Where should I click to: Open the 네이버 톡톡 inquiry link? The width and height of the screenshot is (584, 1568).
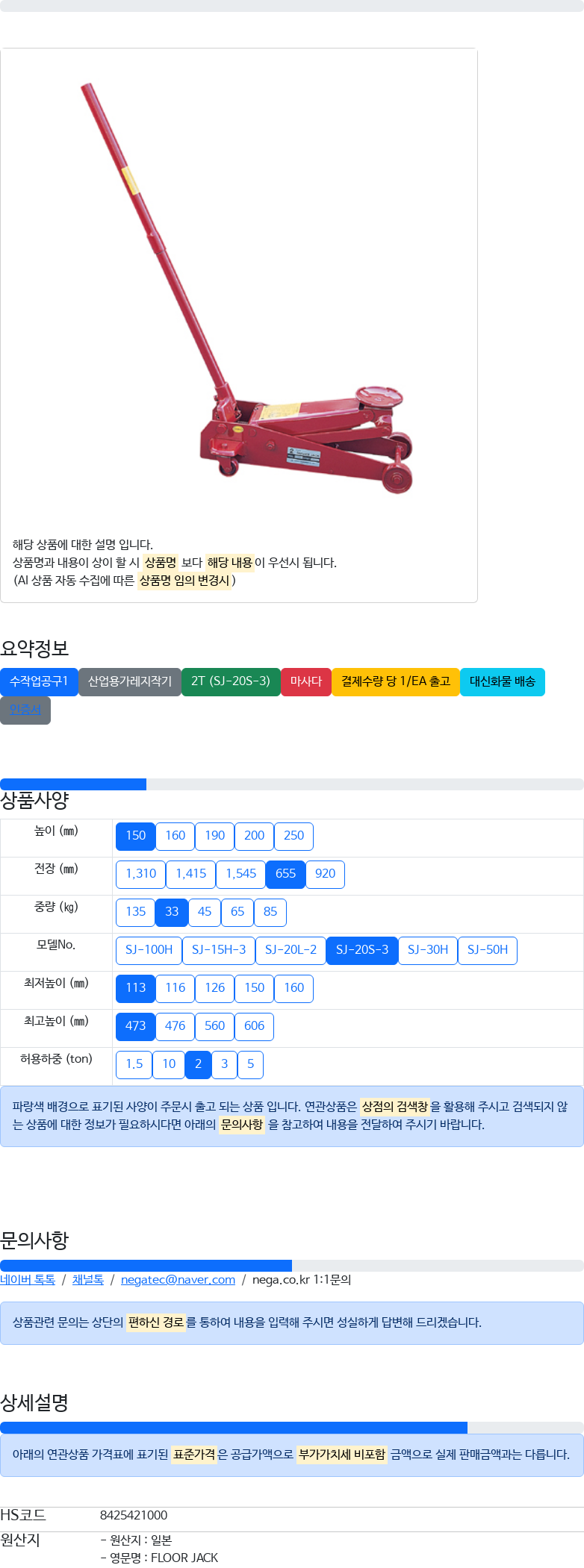coord(28,1279)
